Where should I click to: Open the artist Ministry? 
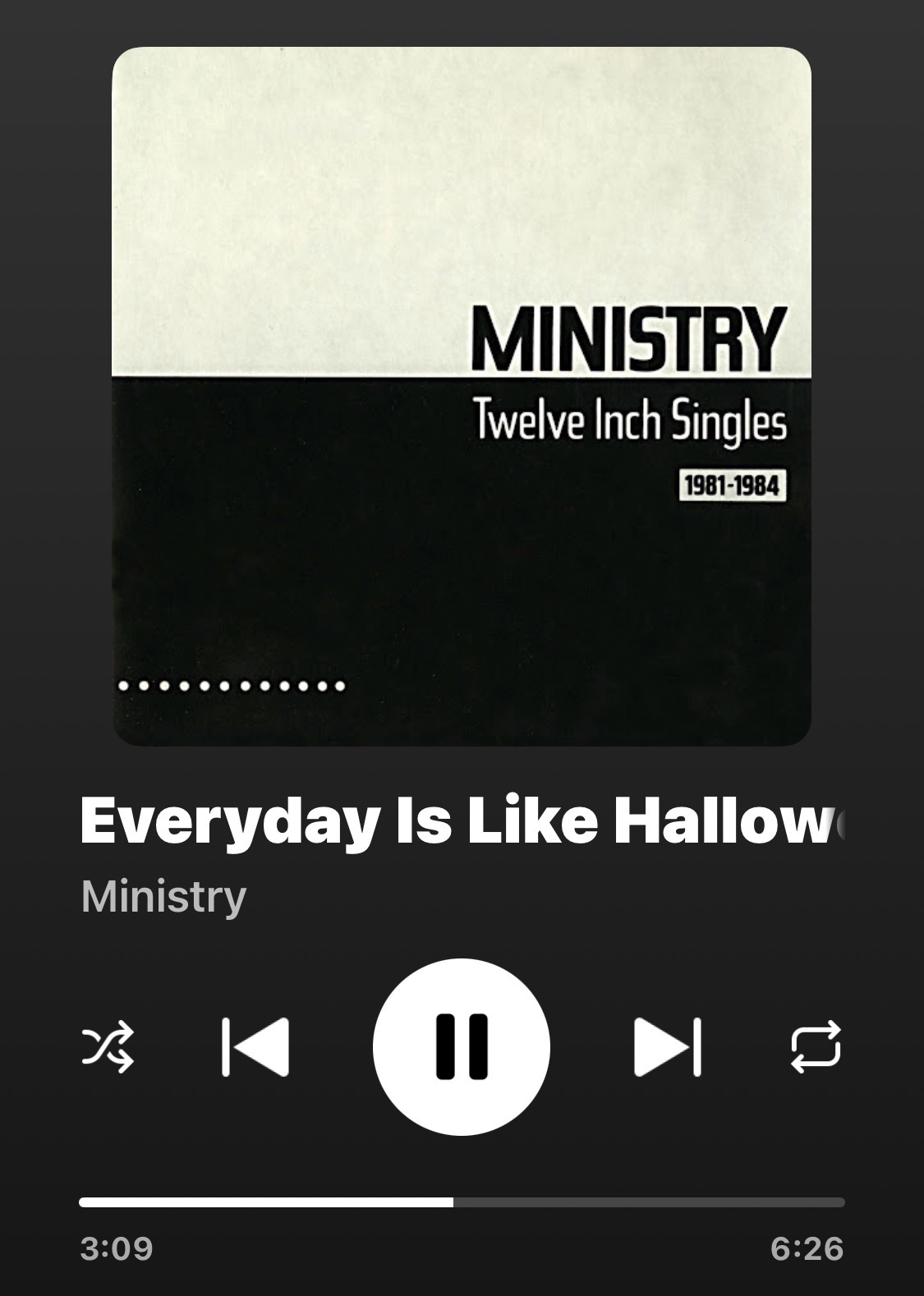(x=163, y=896)
